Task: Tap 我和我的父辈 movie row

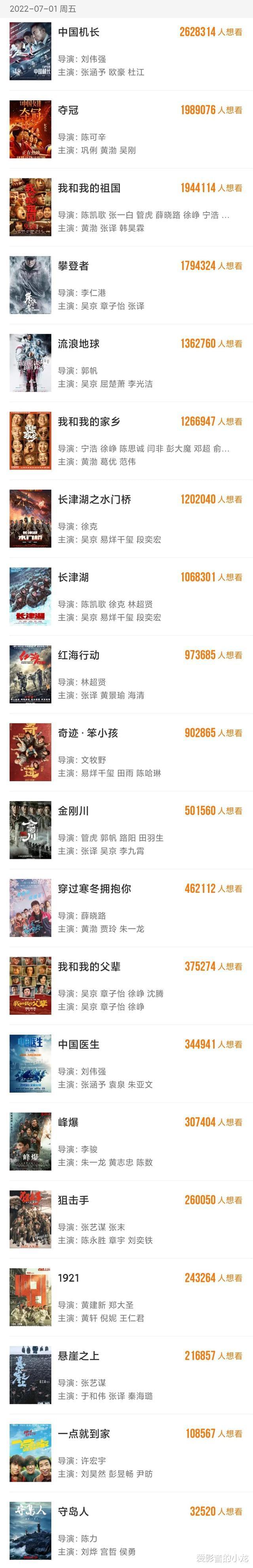Action: 89,967
